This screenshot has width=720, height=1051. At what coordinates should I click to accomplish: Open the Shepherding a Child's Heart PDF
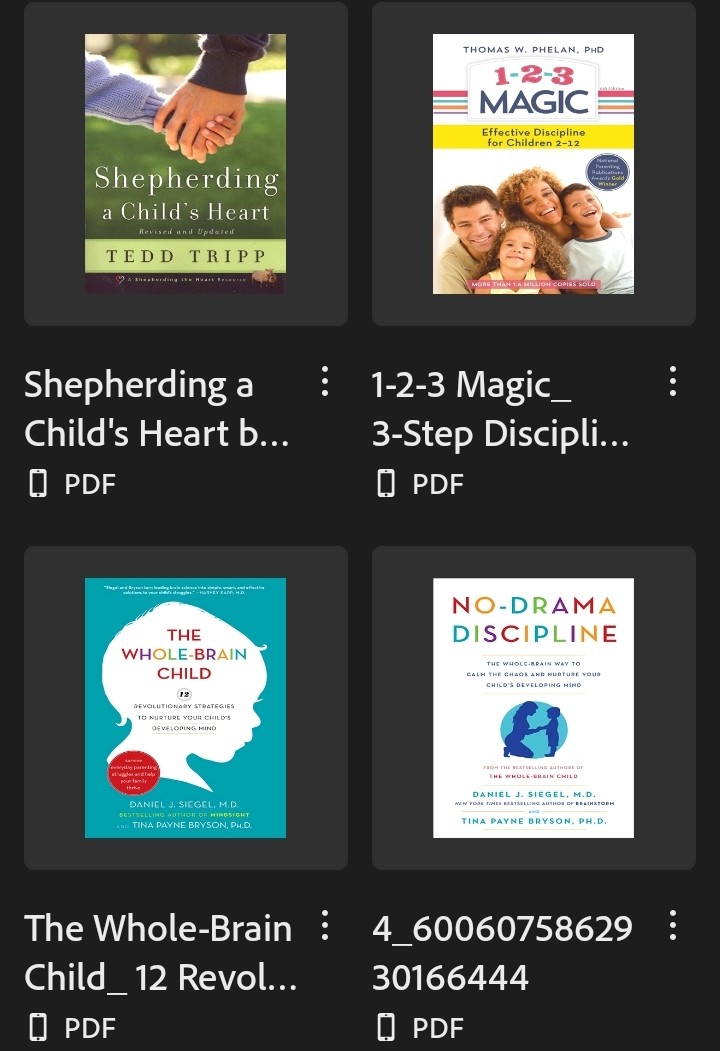point(186,164)
